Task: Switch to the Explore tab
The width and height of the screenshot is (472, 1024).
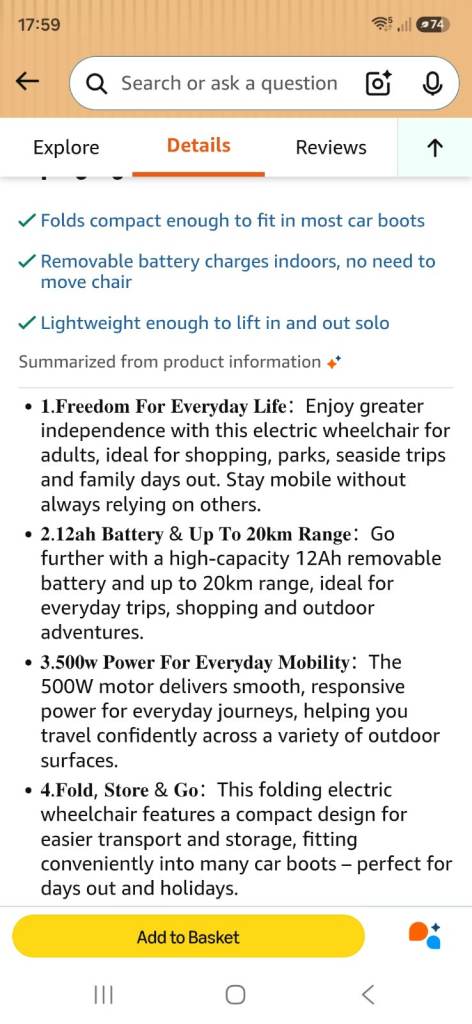Action: click(x=66, y=147)
